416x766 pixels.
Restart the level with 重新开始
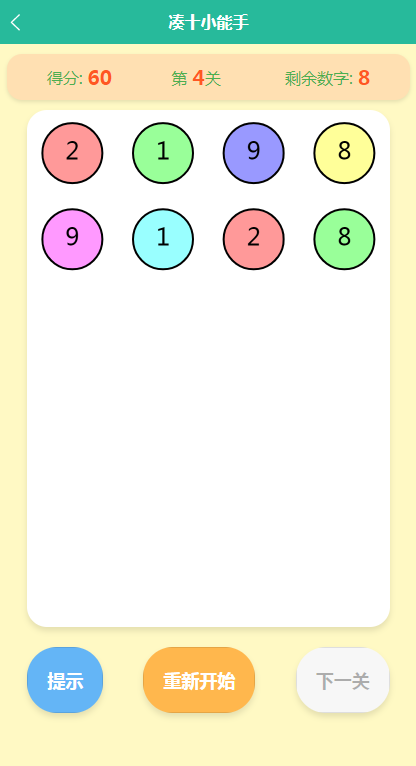coord(199,680)
